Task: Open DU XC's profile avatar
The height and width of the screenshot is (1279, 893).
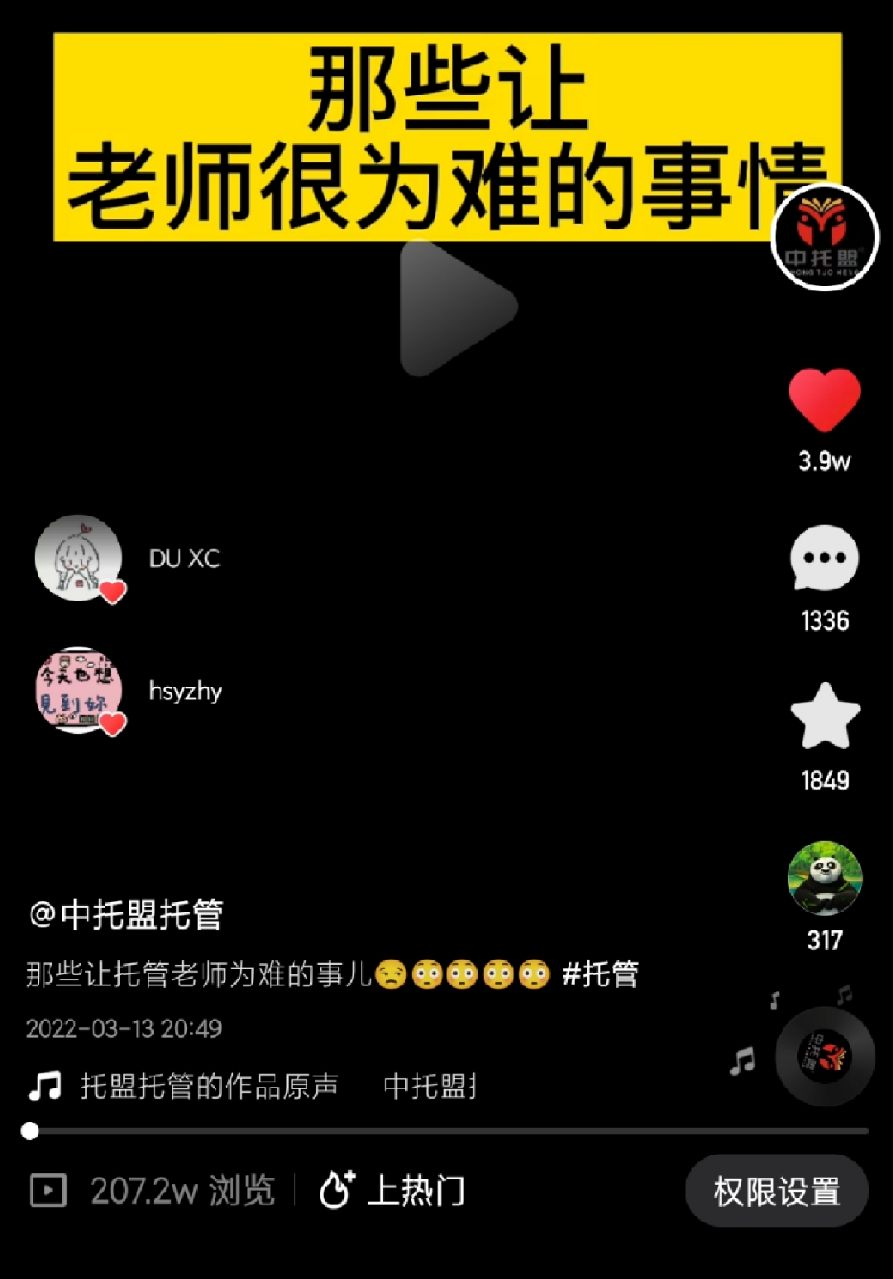Action: (78, 559)
